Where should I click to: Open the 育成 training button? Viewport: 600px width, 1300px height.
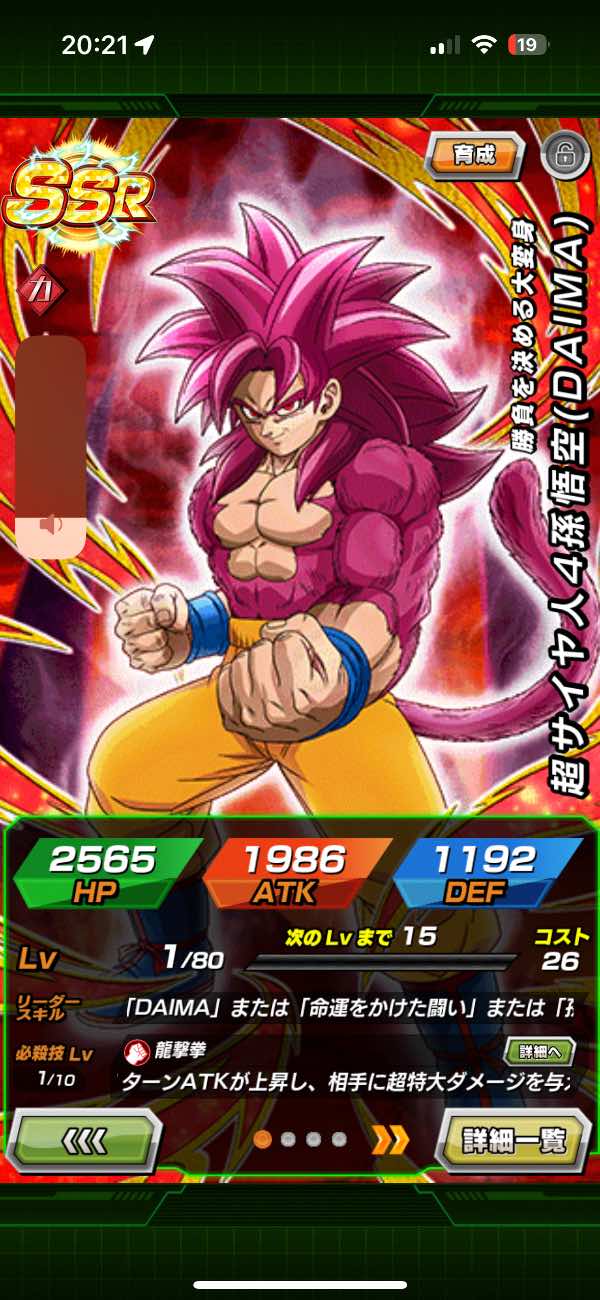pyautogui.click(x=475, y=156)
